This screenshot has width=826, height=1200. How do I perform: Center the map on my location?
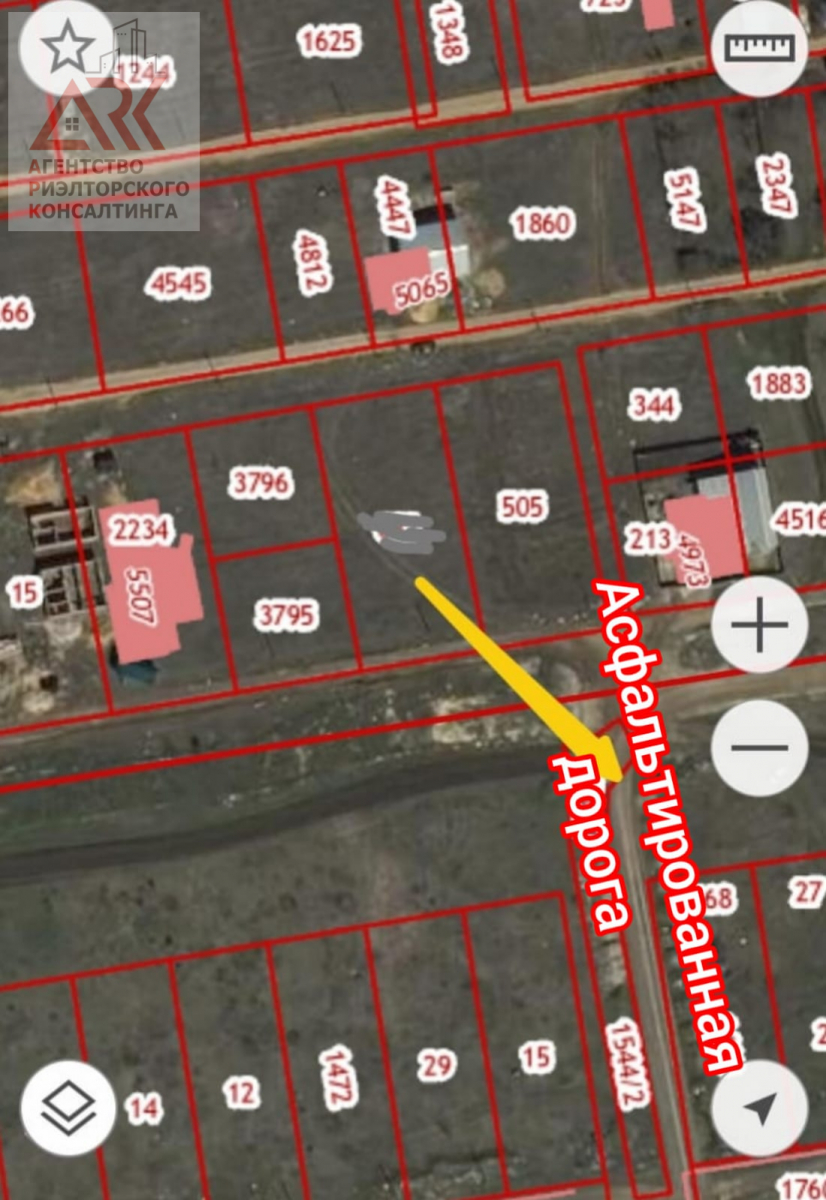pos(760,1107)
